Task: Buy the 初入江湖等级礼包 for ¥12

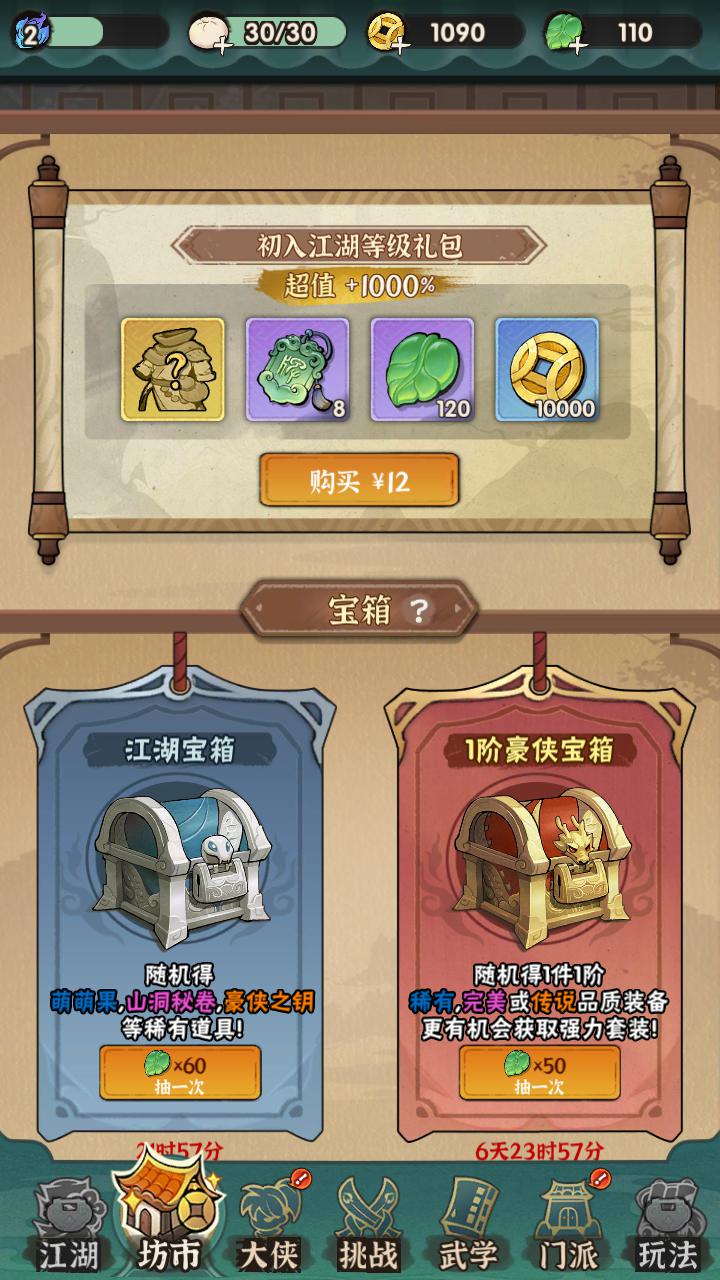Action: 359,481
